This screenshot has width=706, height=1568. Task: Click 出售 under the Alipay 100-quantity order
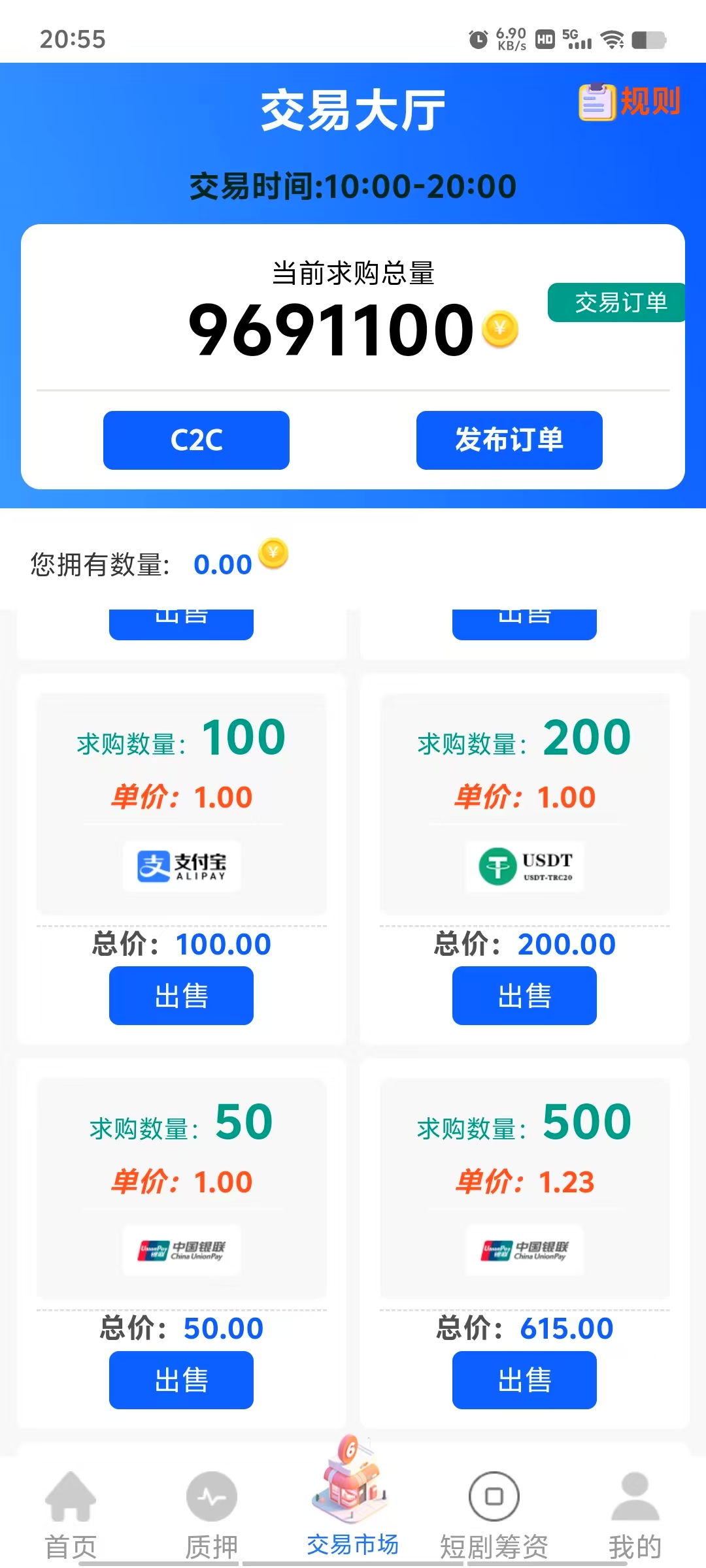coord(181,996)
